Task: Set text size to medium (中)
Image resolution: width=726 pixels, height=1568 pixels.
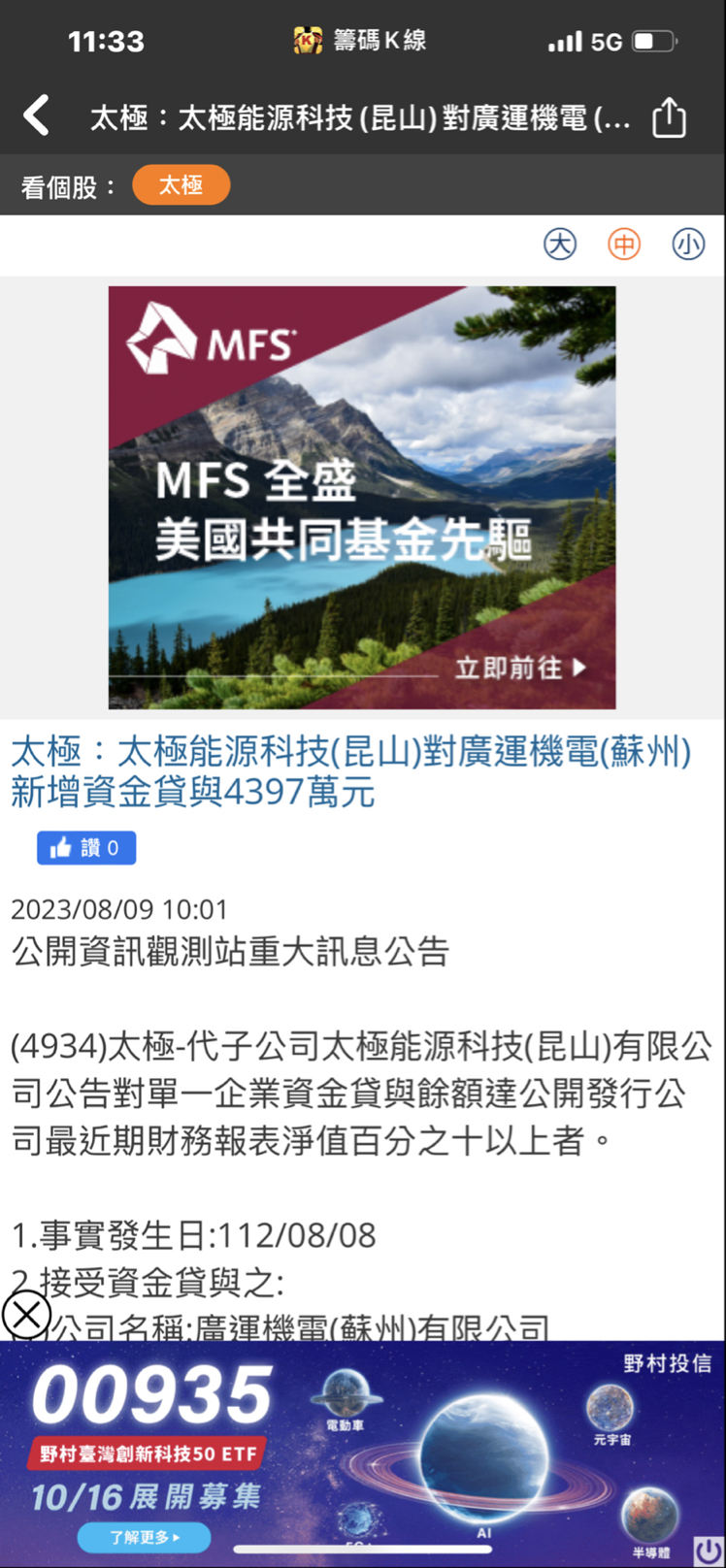Action: 624,245
